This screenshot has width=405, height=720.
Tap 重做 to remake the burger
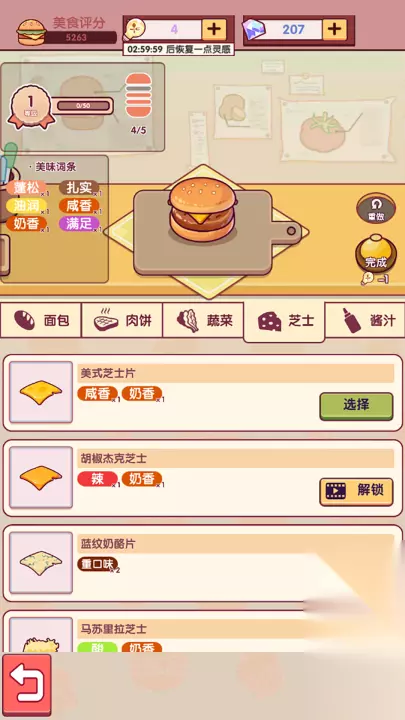[x=376, y=208]
